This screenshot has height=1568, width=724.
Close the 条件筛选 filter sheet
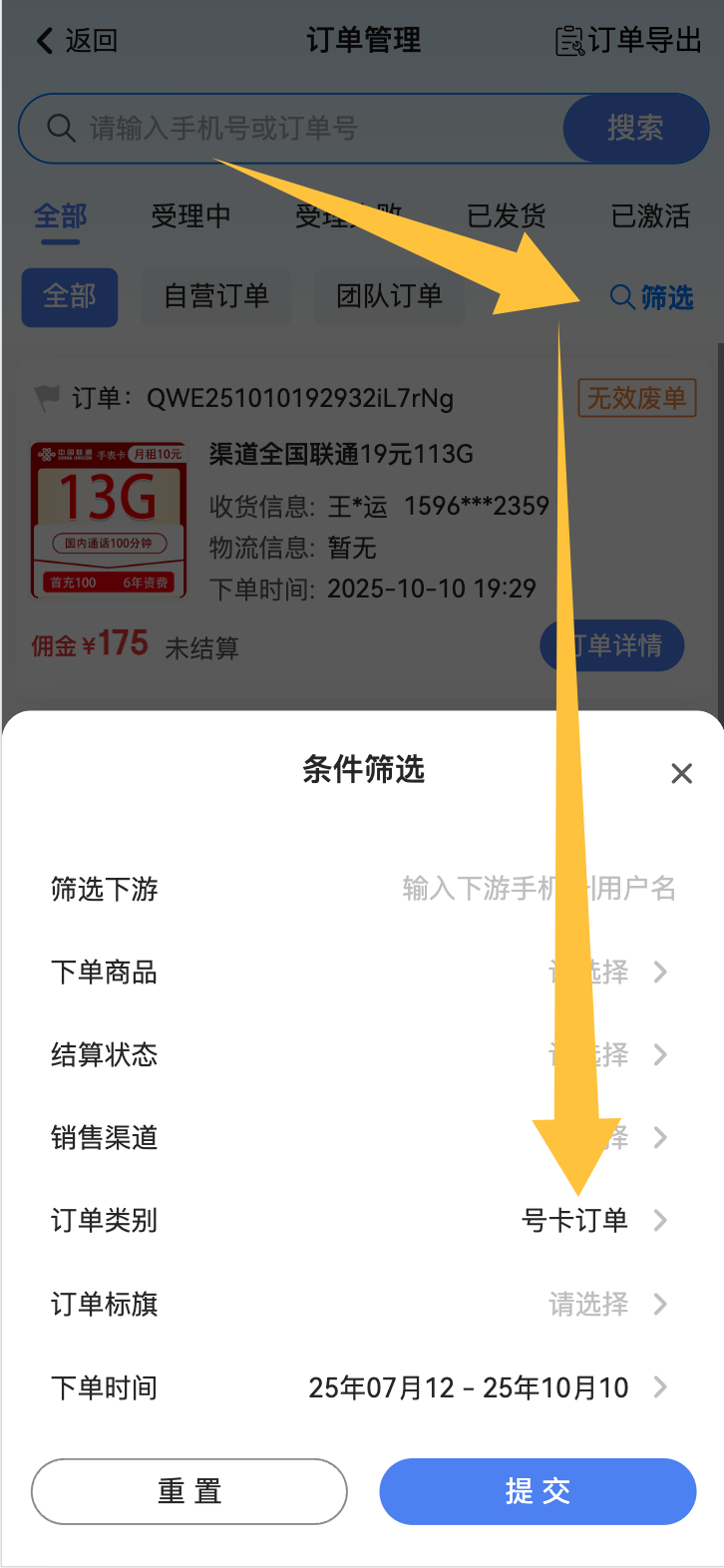point(681,773)
